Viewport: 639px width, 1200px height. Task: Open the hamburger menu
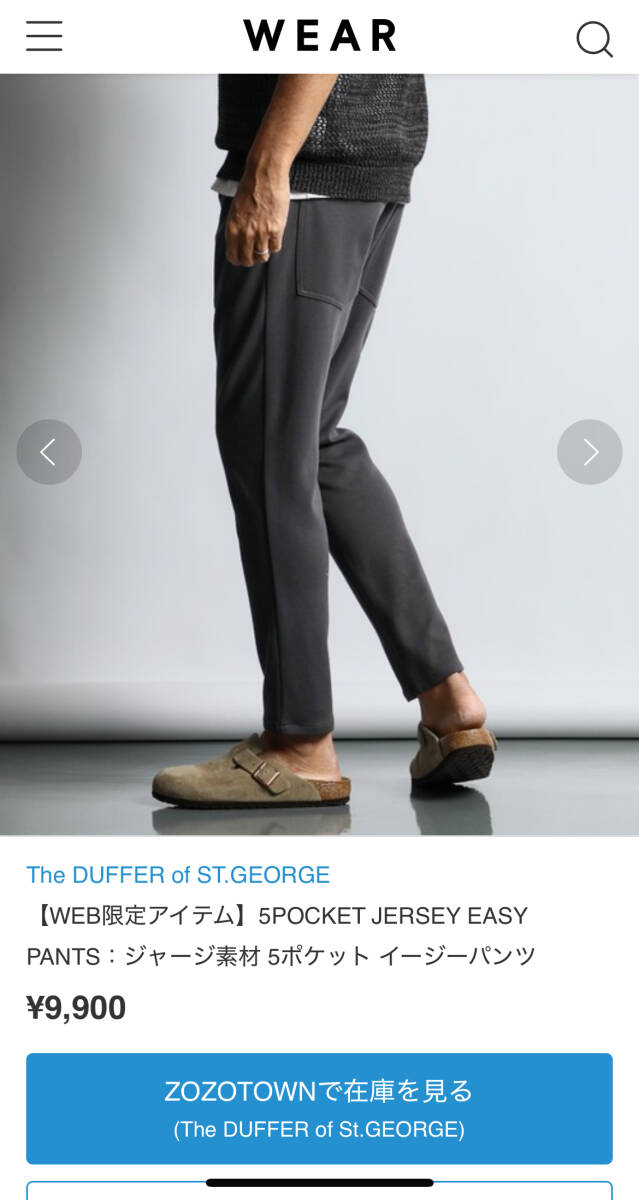(44, 37)
